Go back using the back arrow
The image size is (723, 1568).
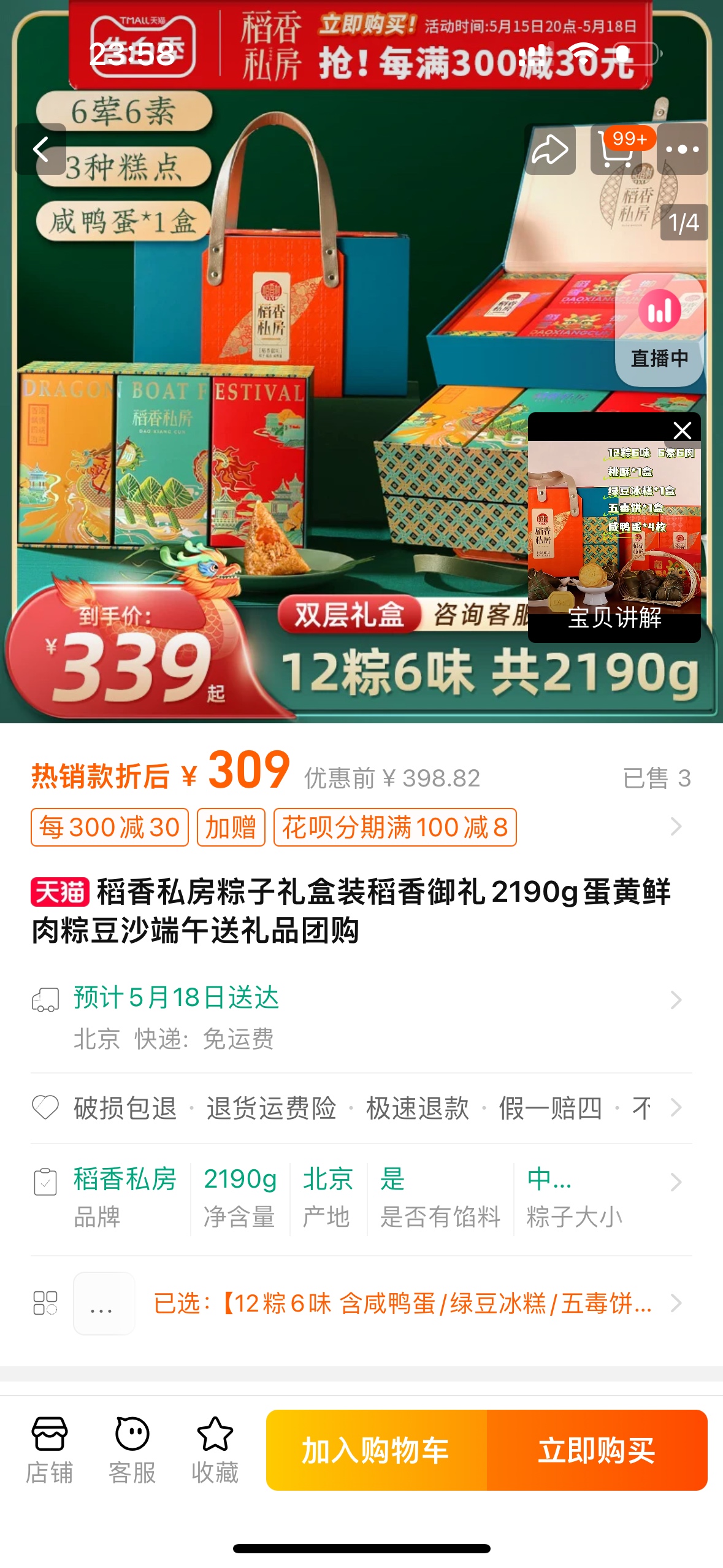40,149
